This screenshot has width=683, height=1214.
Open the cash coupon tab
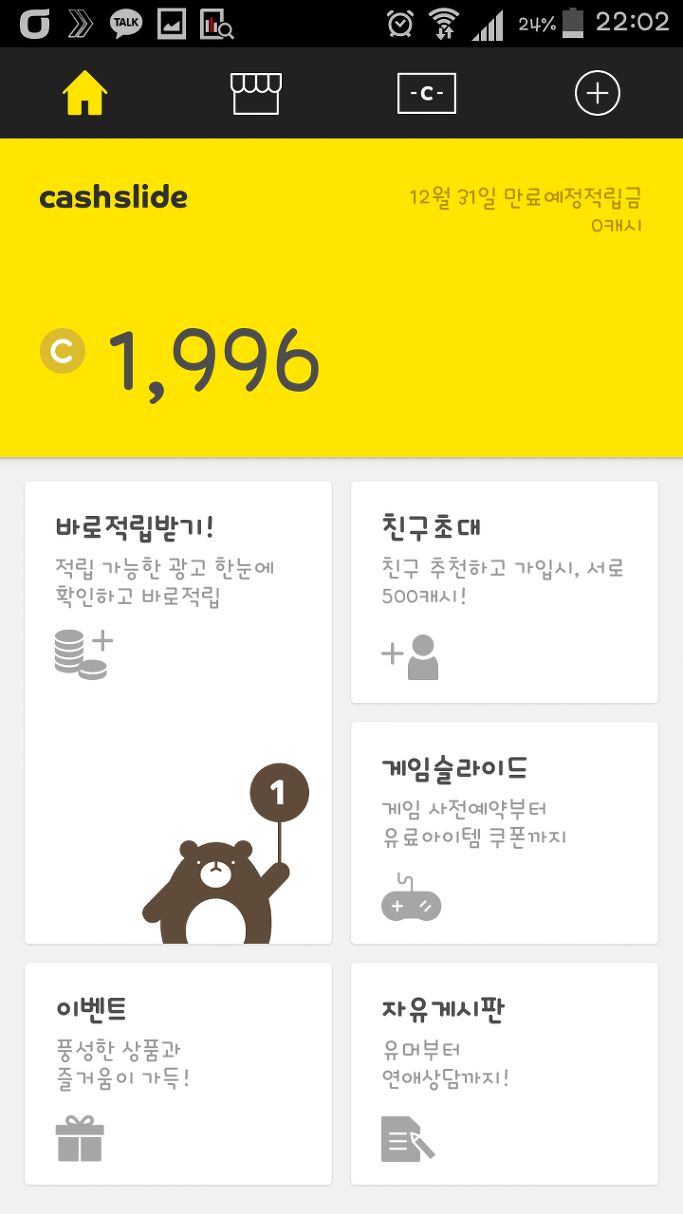(427, 94)
